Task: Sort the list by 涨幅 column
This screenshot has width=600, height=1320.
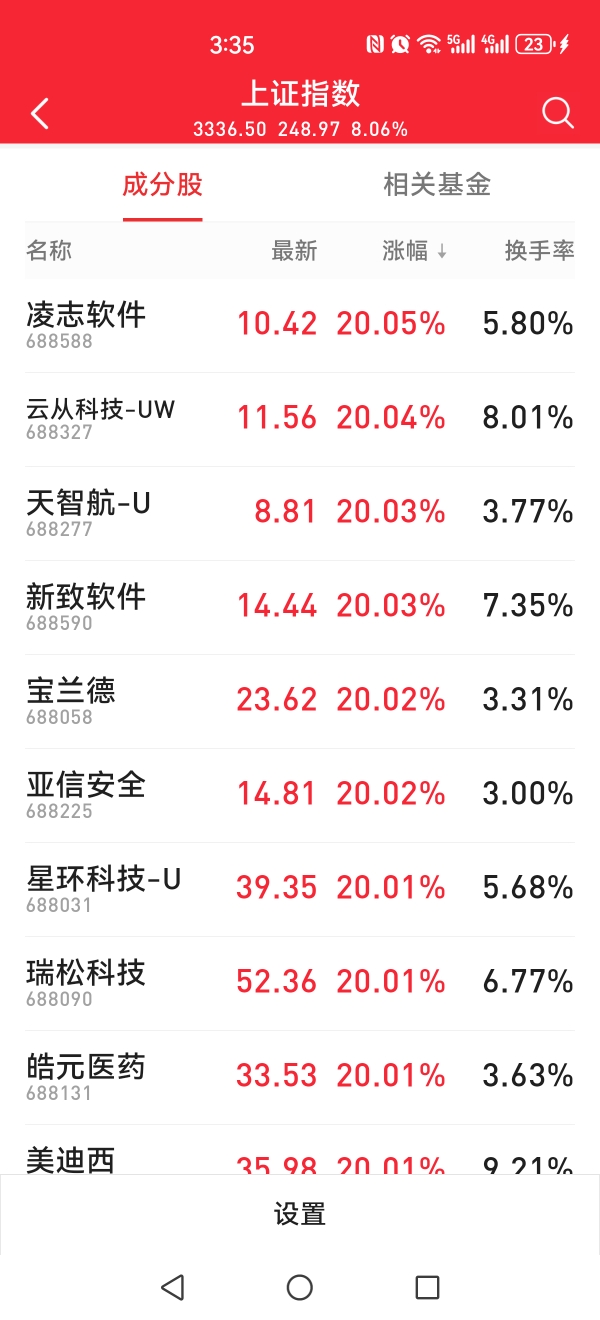Action: click(415, 251)
